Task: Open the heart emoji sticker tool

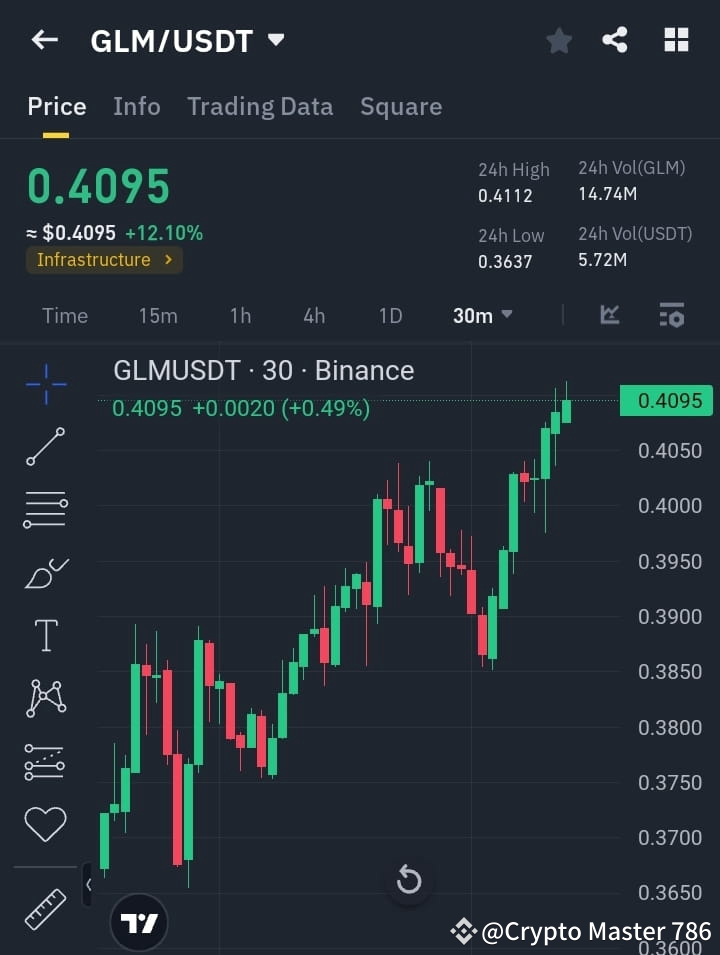Action: point(44,823)
